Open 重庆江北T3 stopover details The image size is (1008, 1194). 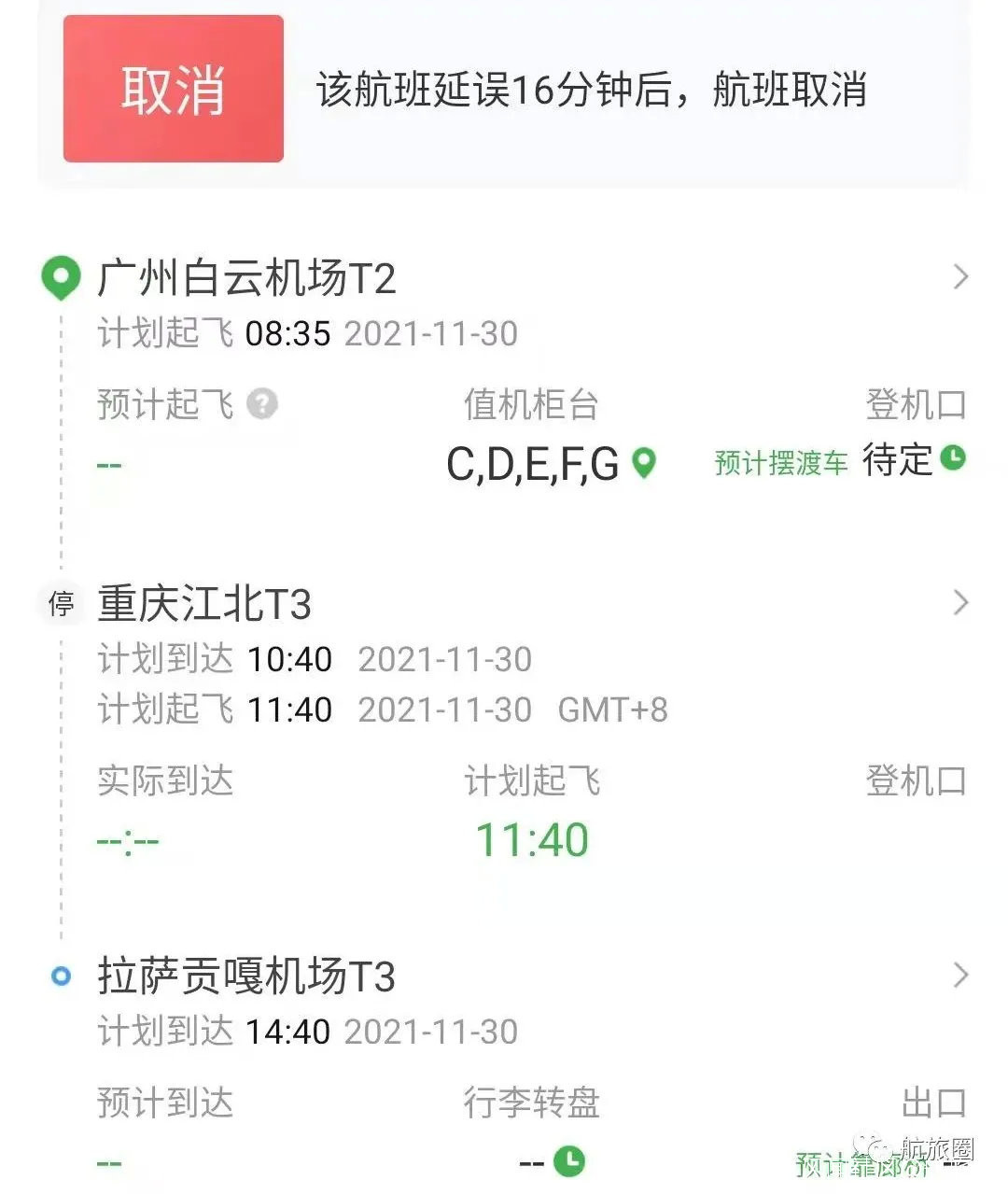point(960,603)
